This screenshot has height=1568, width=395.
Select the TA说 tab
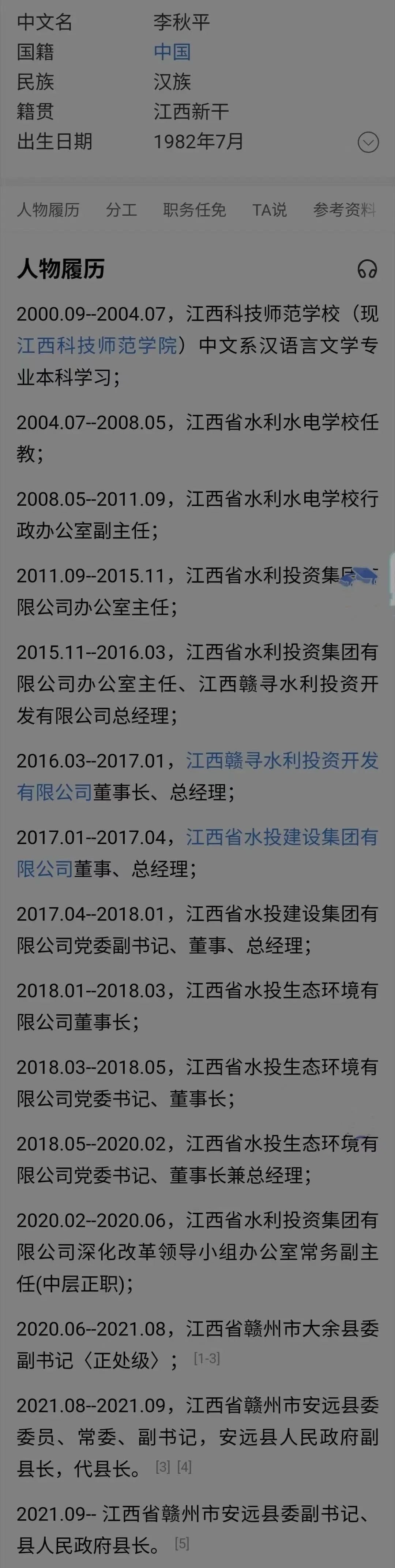(269, 210)
